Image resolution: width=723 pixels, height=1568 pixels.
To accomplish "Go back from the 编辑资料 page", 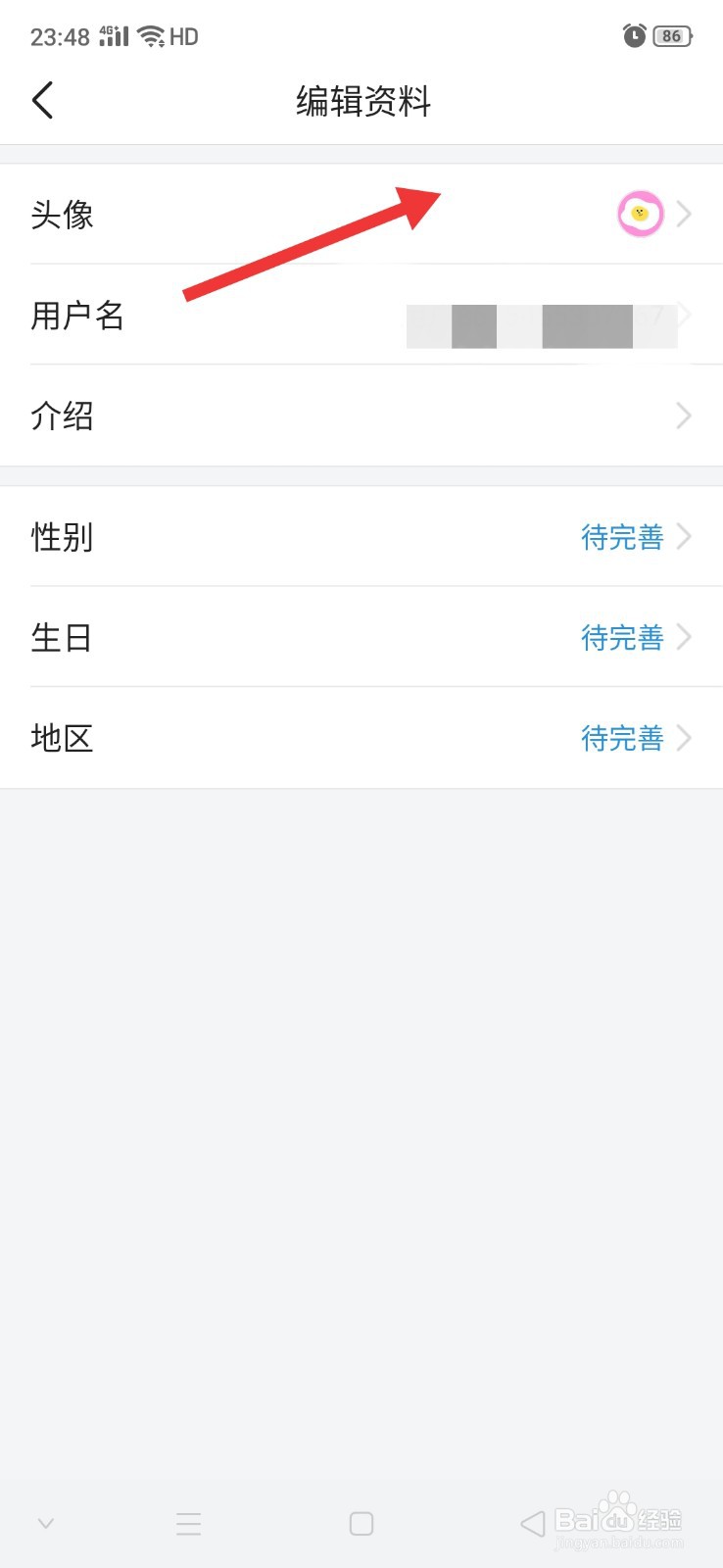I will pyautogui.click(x=43, y=100).
